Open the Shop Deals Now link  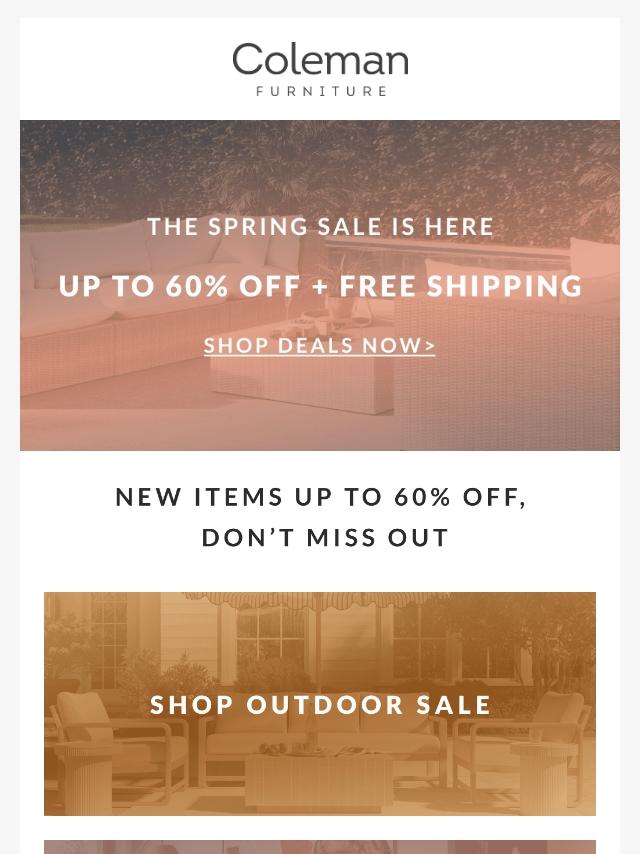(319, 345)
